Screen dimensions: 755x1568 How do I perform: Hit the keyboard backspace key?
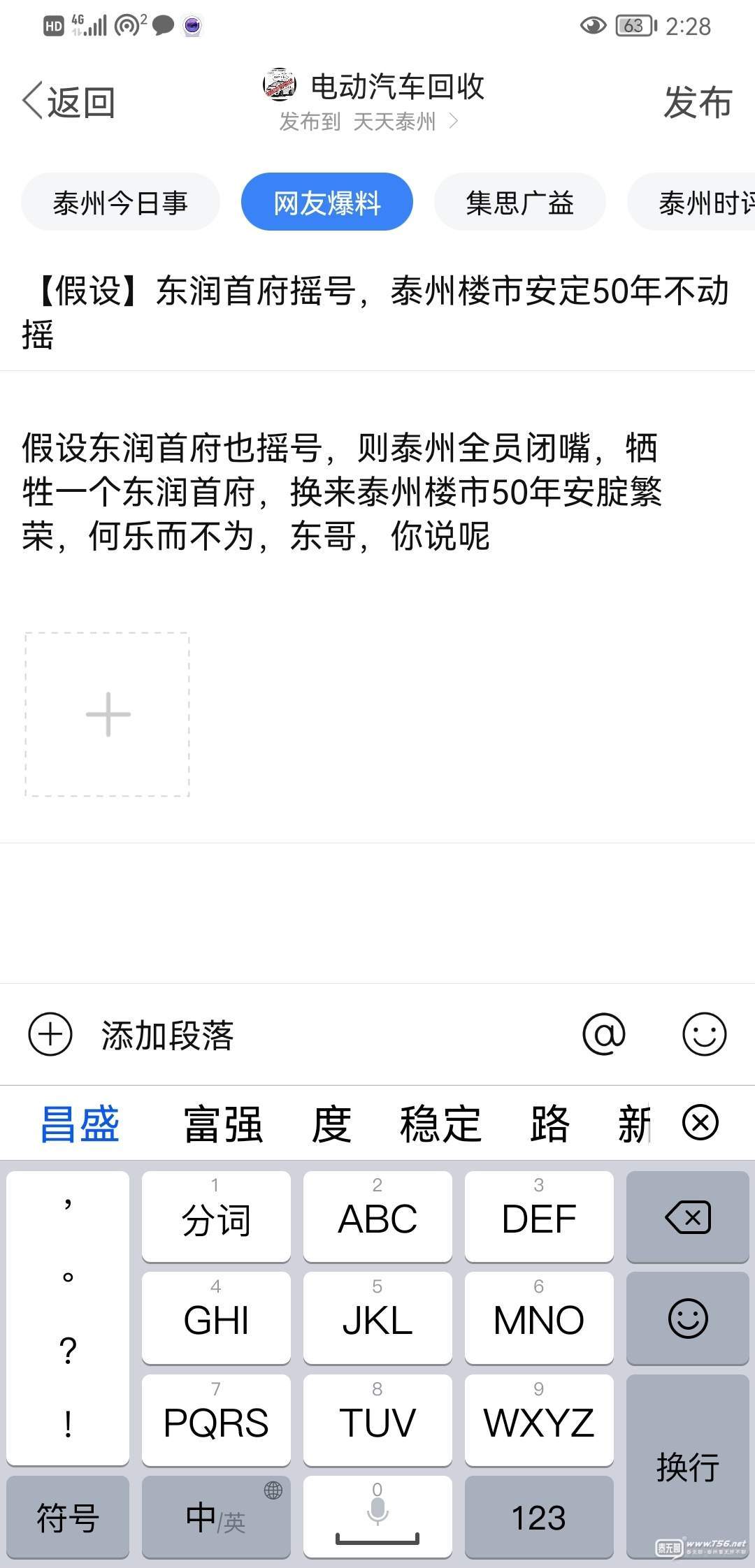tap(687, 1217)
